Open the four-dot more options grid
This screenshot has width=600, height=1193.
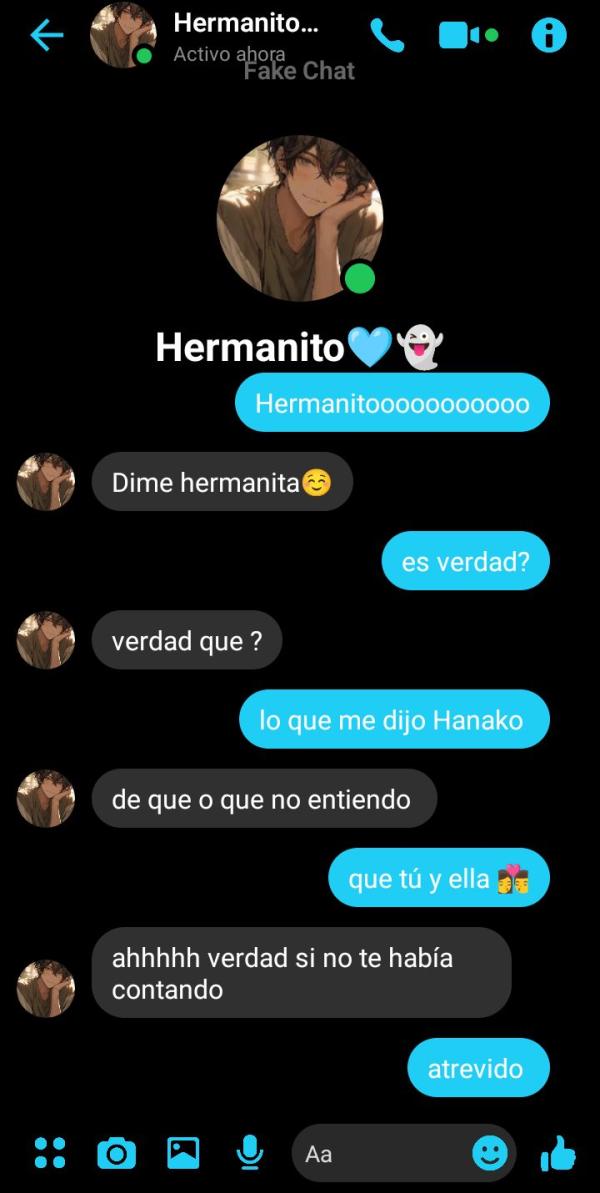point(50,1153)
